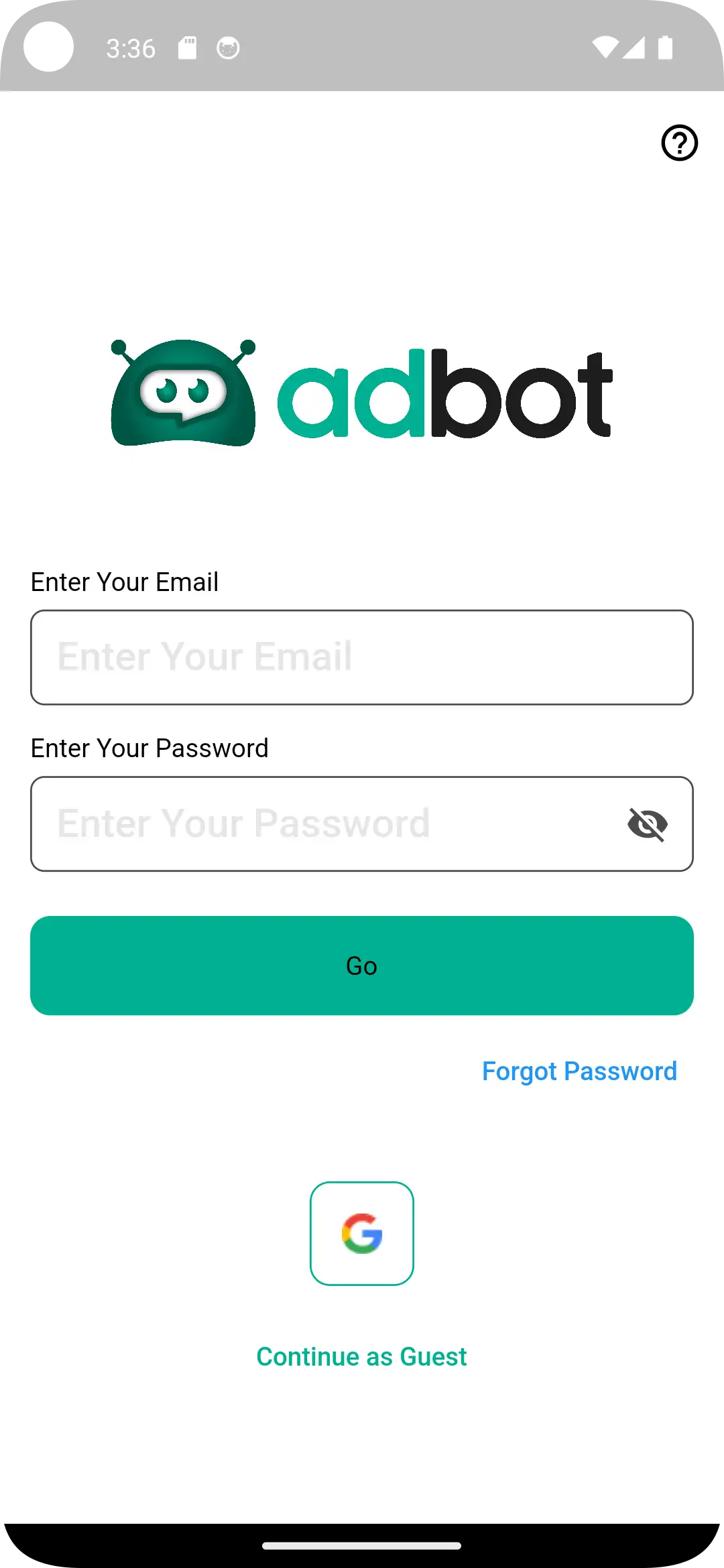Image resolution: width=724 pixels, height=1568 pixels.
Task: Continue as Guest
Action: coord(362,1357)
